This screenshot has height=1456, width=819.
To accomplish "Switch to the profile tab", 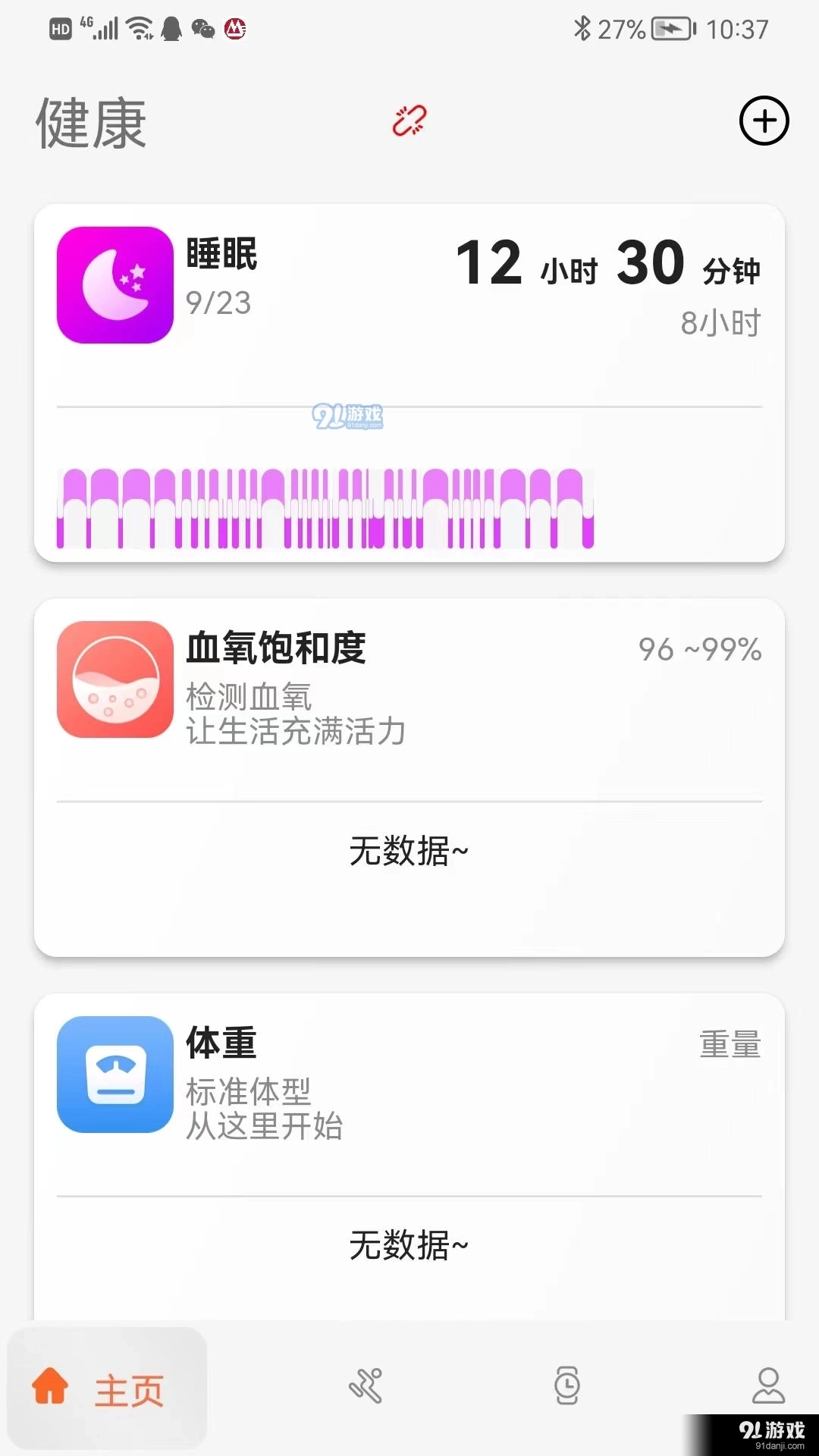I will point(767,1385).
